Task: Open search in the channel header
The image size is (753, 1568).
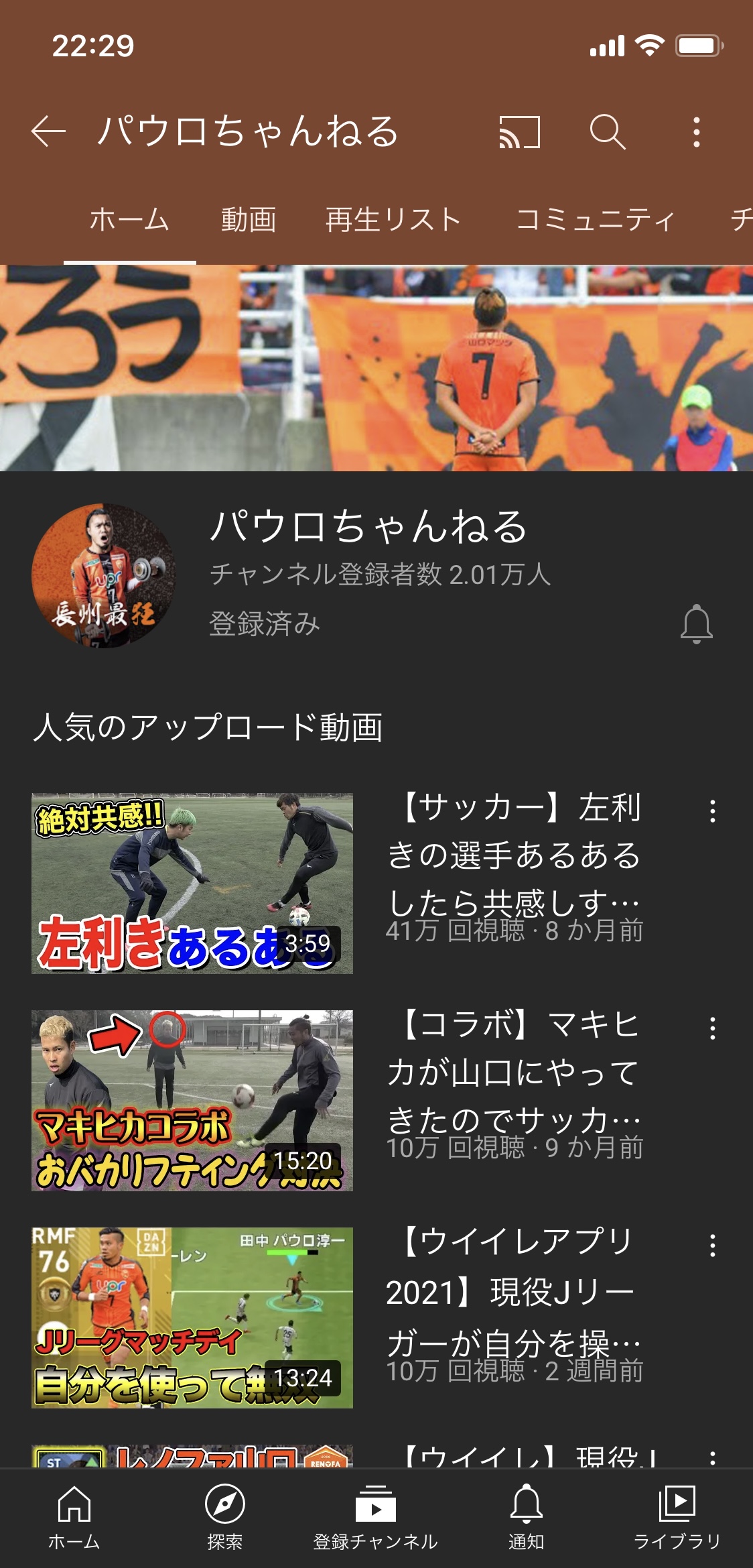Action: 607,131
